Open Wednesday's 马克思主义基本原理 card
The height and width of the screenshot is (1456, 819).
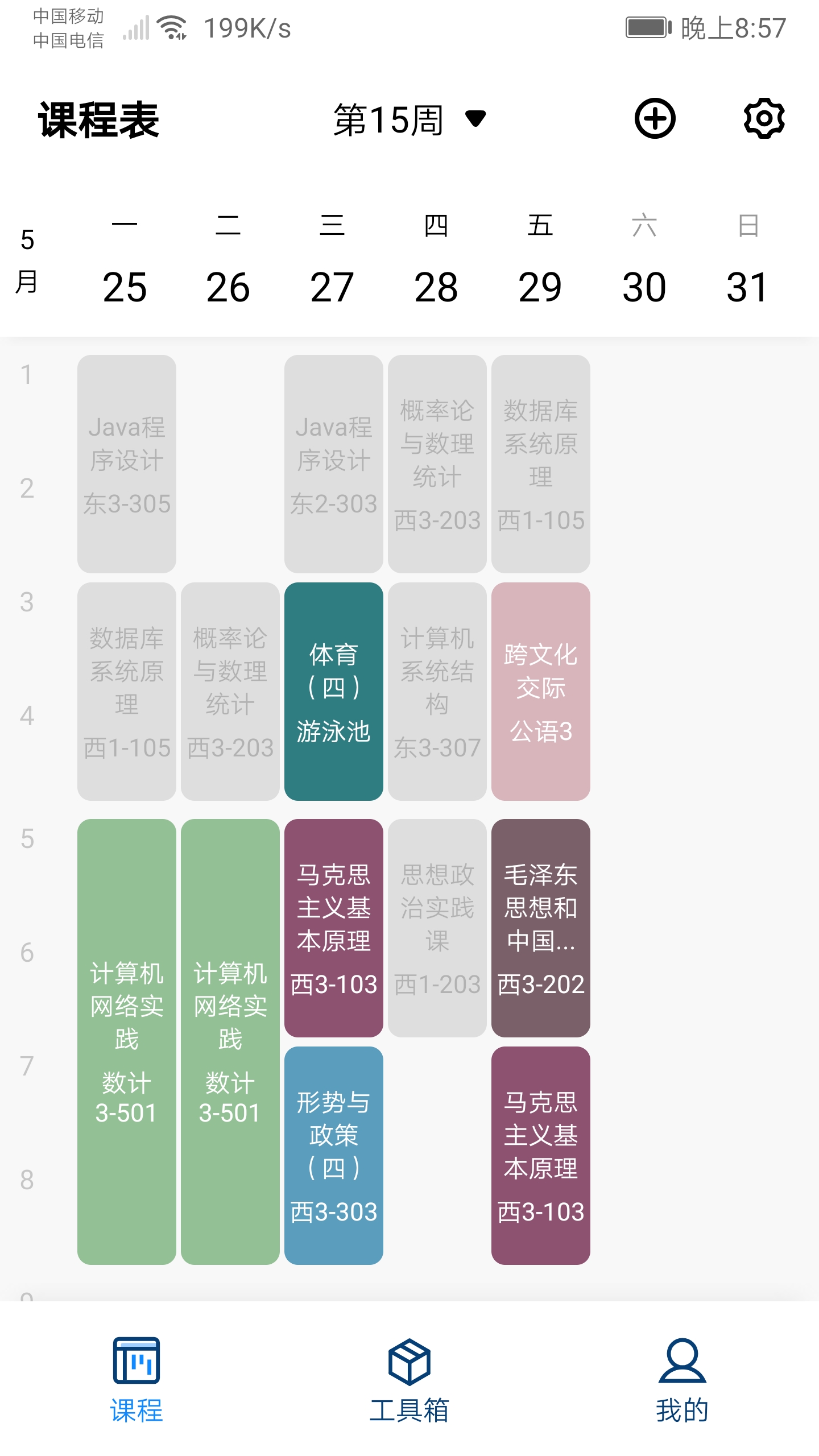(333, 927)
